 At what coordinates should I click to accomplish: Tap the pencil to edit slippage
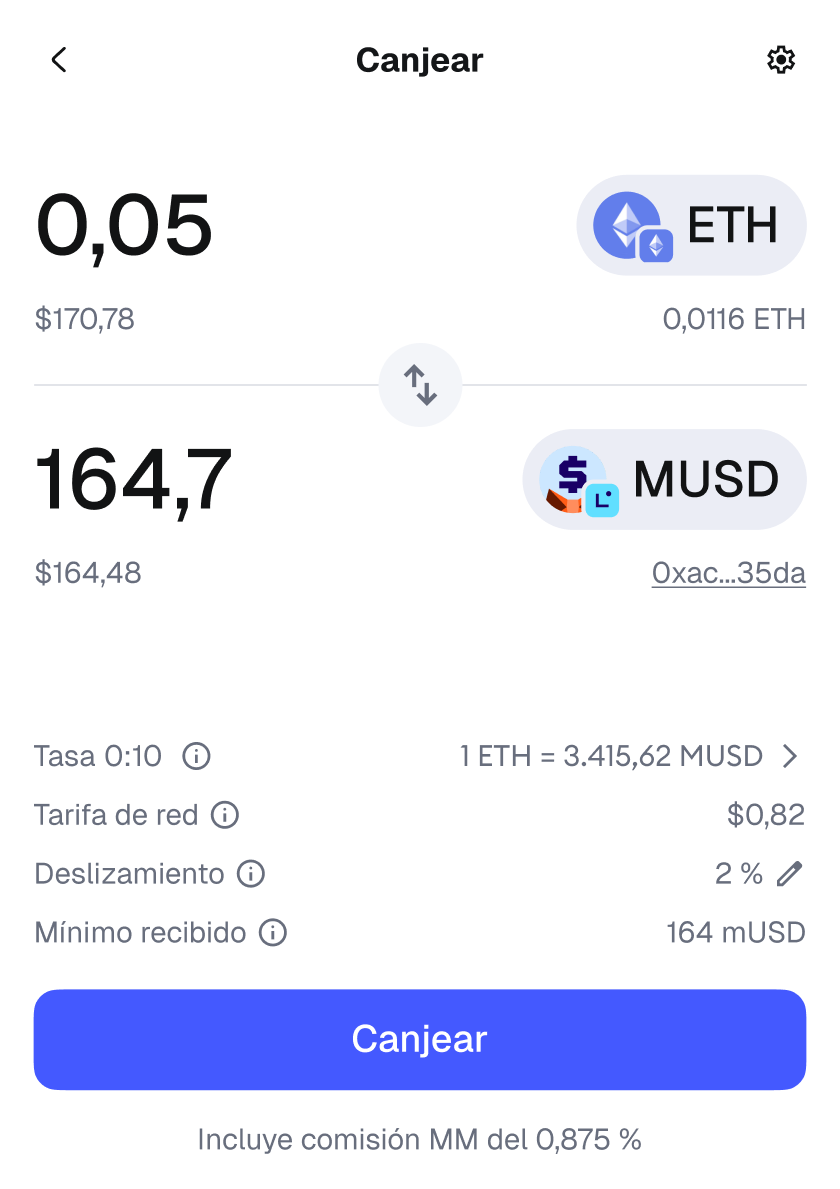point(789,873)
